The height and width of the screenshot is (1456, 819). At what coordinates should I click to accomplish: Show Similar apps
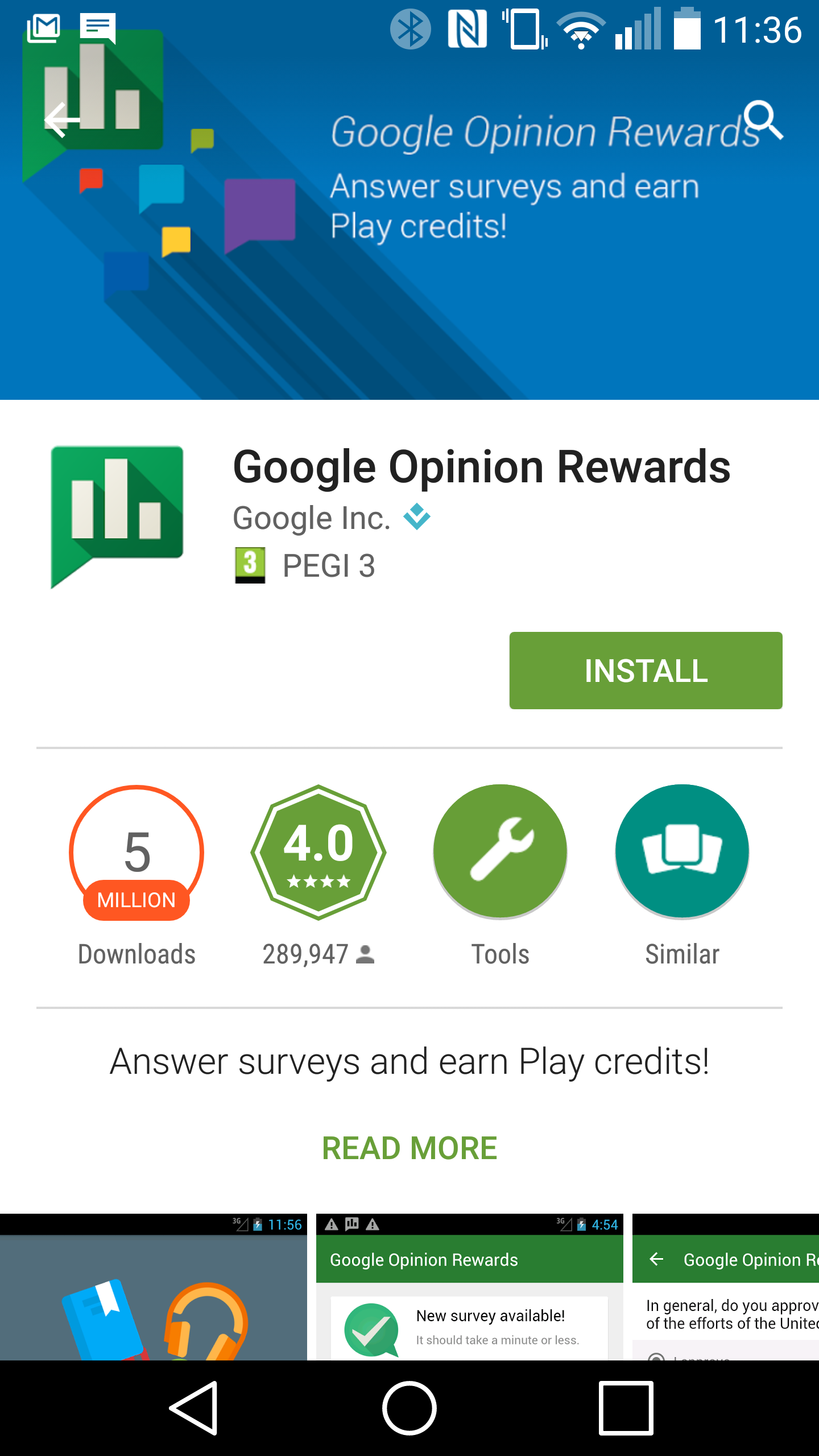682,876
